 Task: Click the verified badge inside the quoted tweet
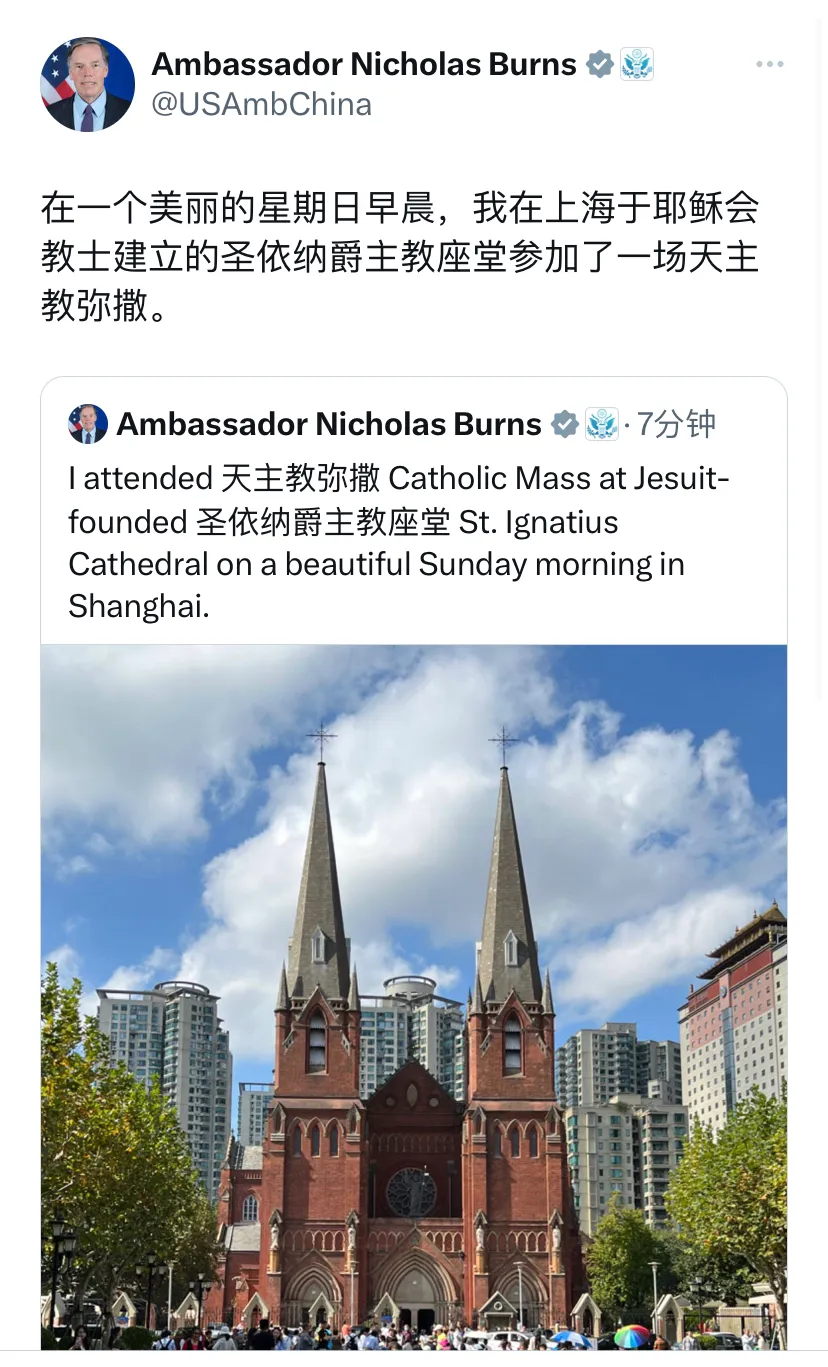(565, 424)
